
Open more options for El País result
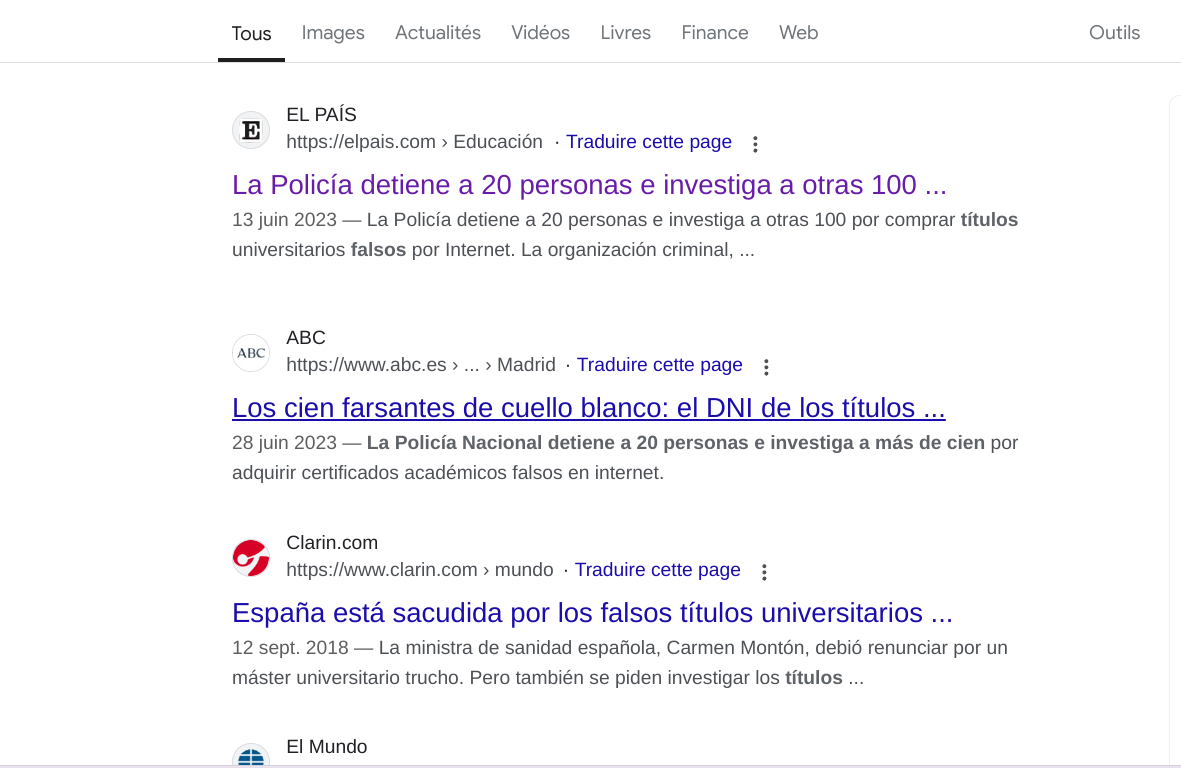click(755, 144)
